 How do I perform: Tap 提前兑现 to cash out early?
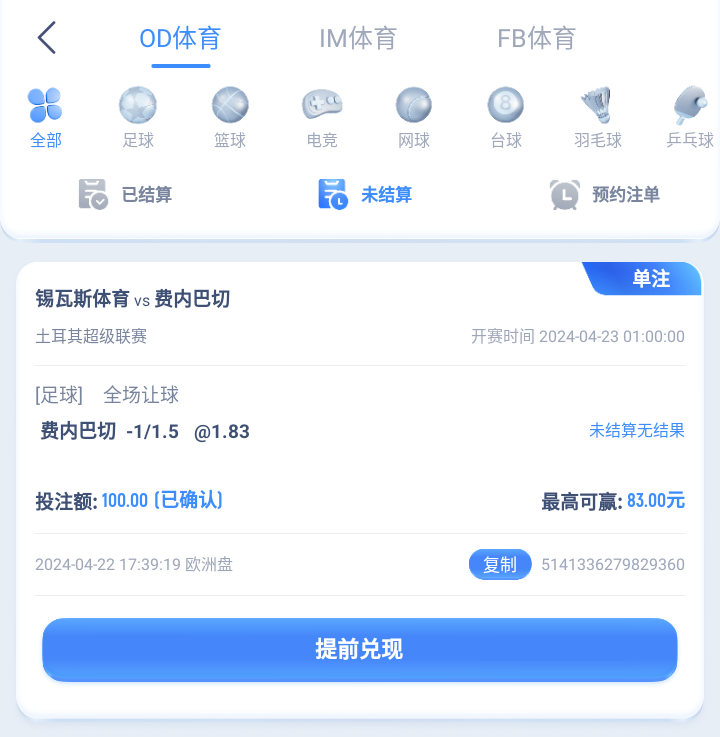pyautogui.click(x=359, y=649)
